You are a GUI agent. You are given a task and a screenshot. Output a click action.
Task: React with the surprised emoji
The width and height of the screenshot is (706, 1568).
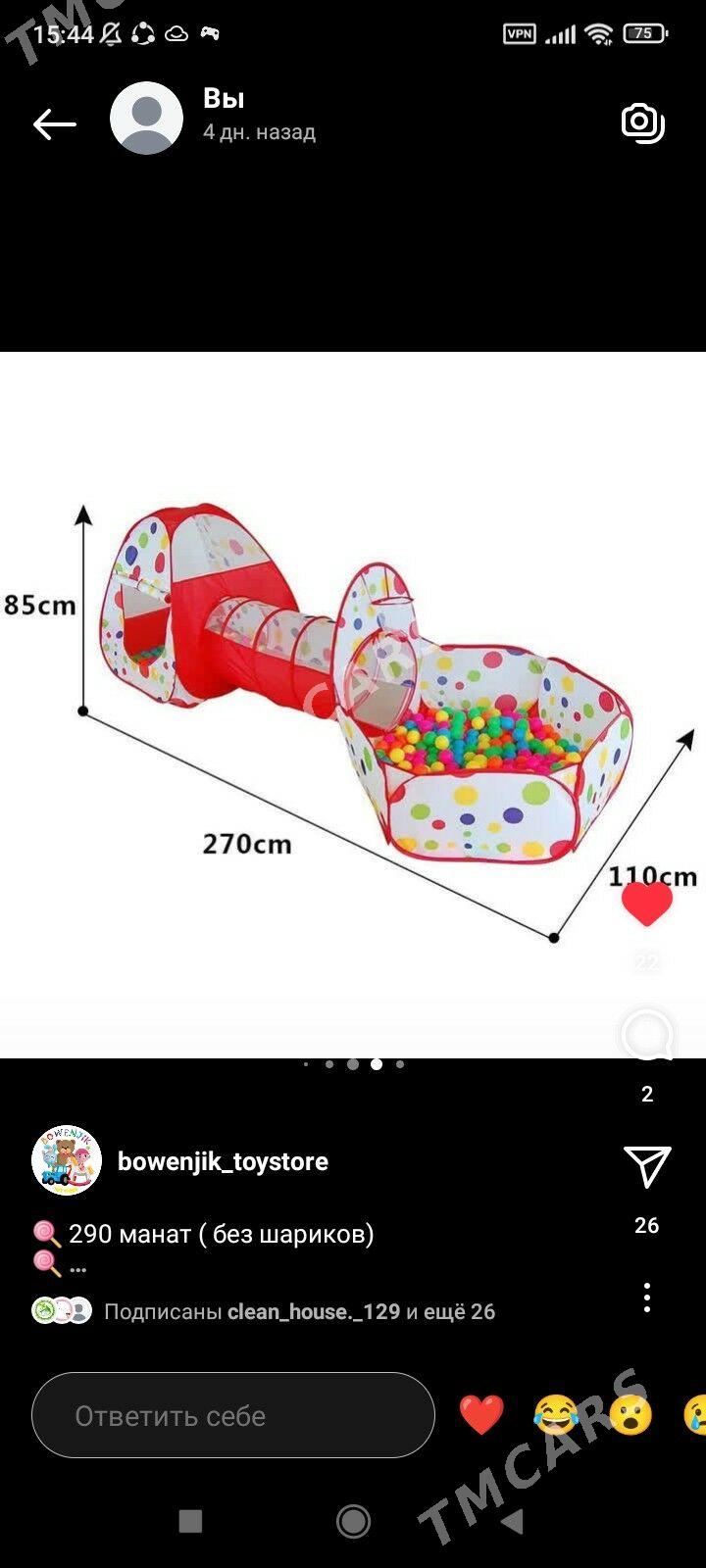(630, 1415)
